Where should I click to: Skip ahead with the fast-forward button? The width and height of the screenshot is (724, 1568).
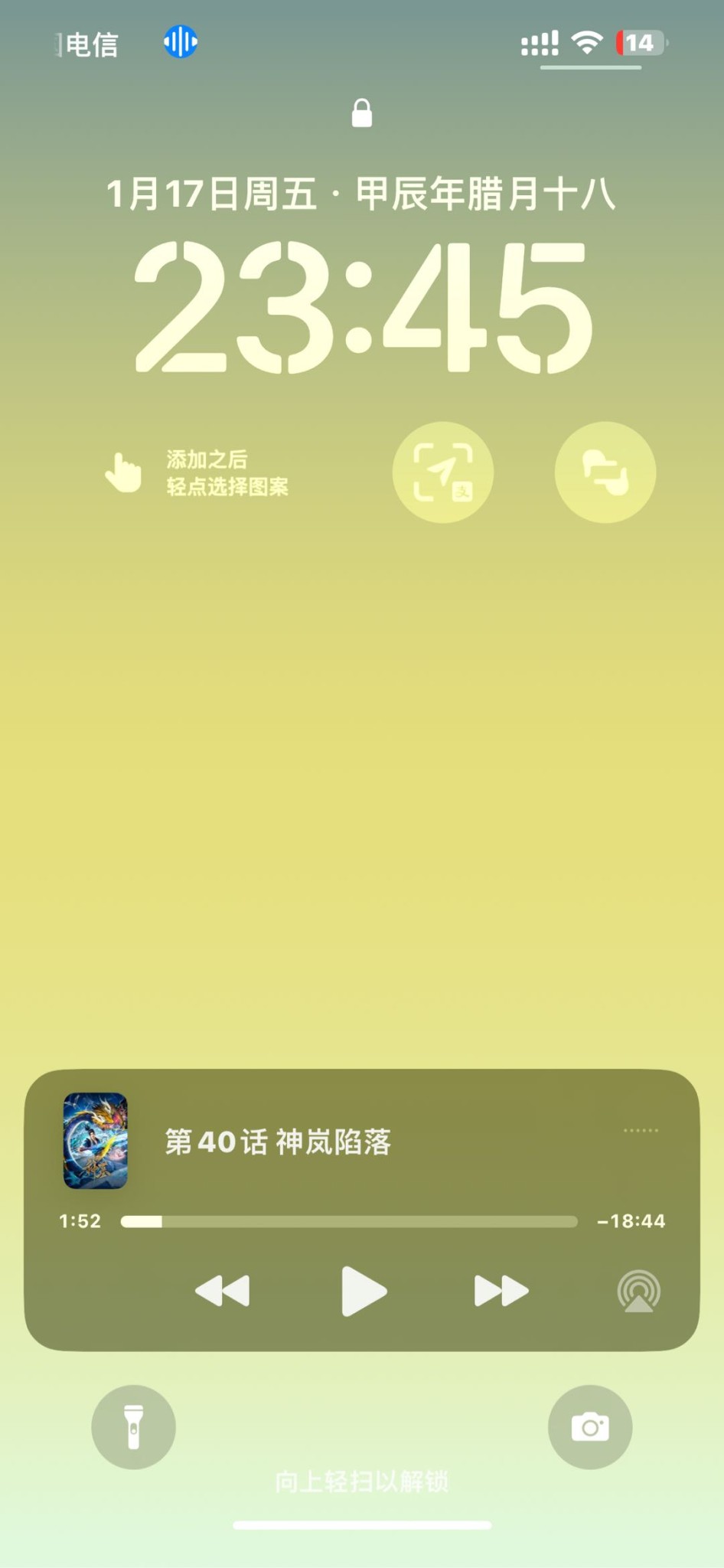pyautogui.click(x=501, y=1291)
